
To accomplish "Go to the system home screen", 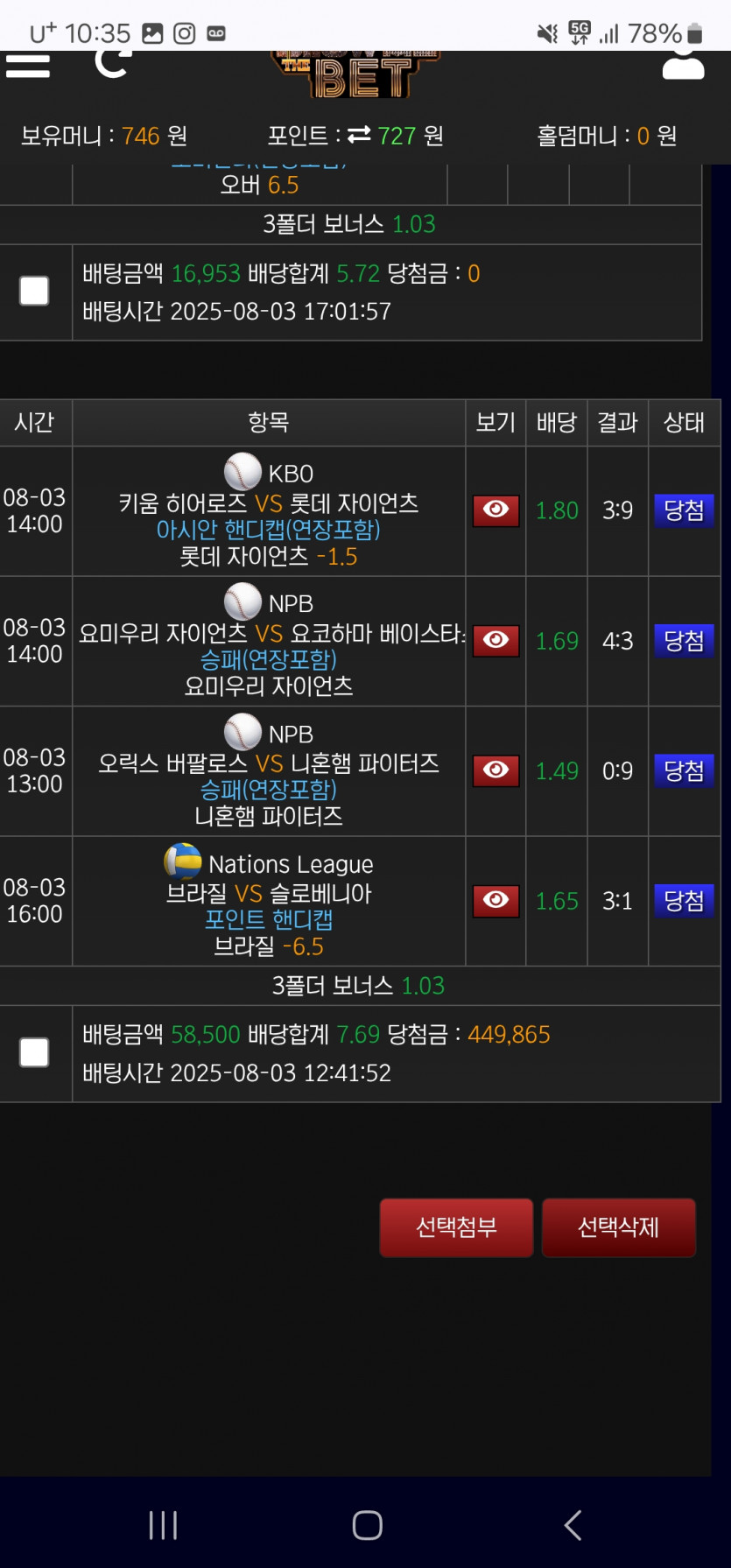I will point(367,1525).
